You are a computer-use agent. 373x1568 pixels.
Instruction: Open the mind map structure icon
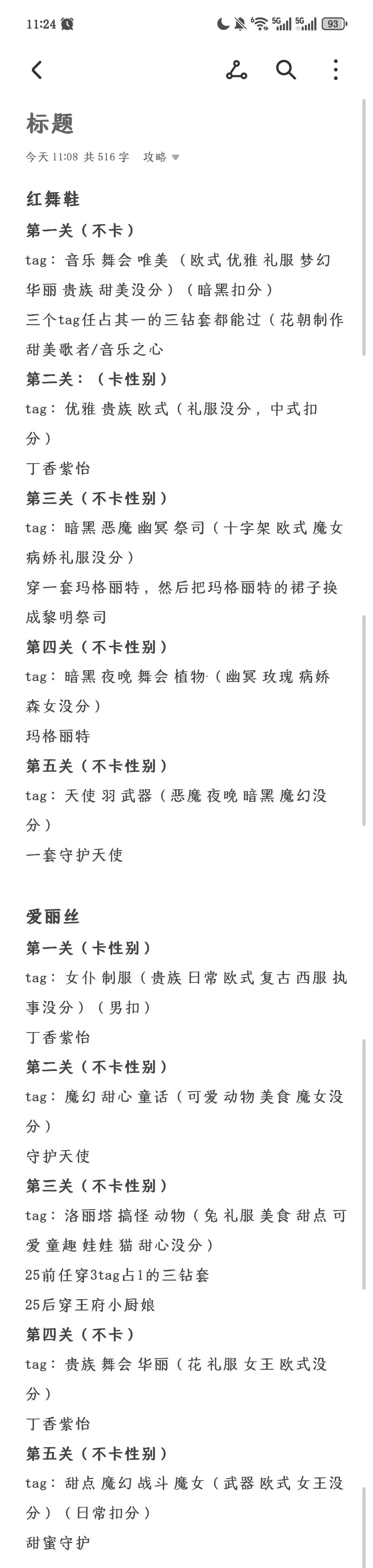point(236,70)
